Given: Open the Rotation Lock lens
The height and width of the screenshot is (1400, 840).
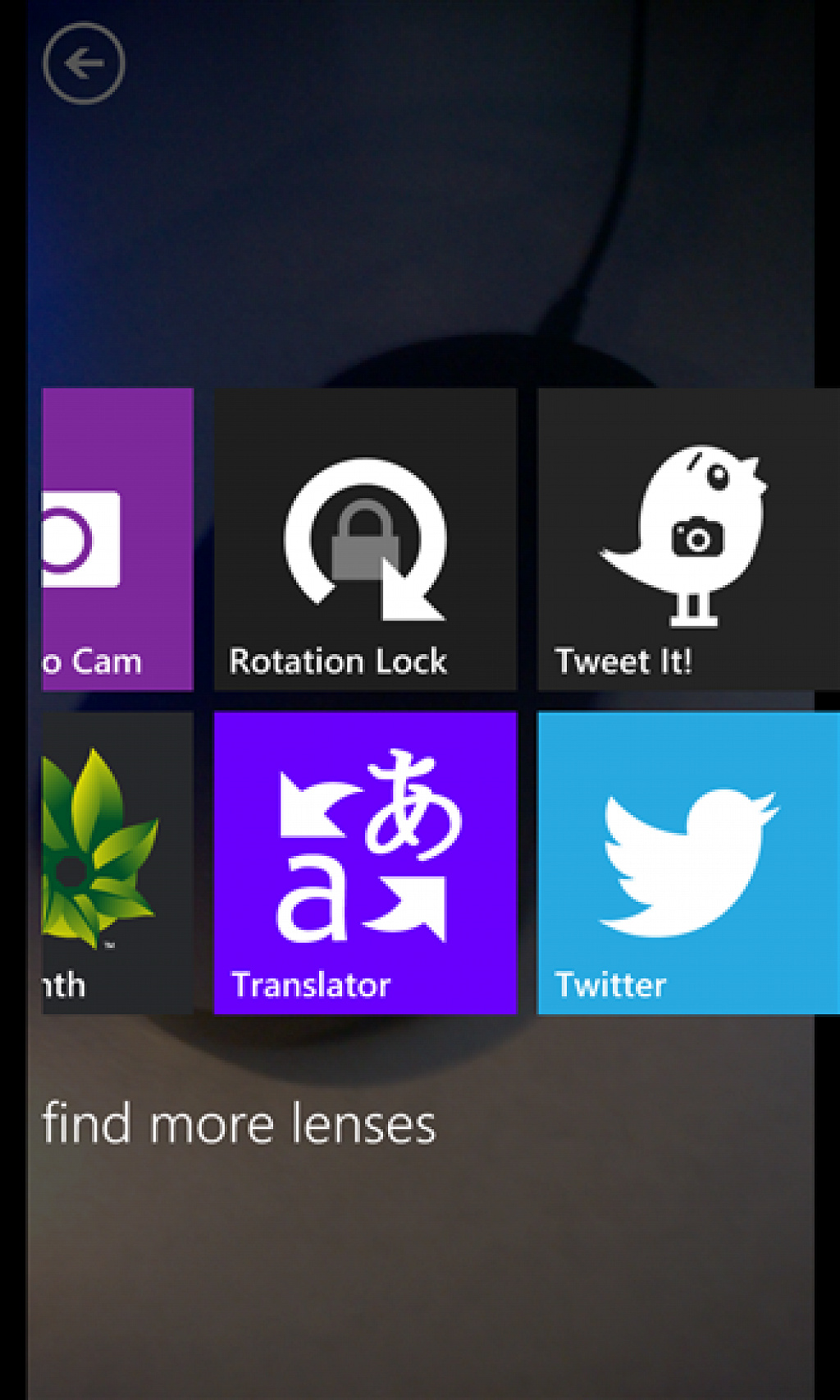Looking at the screenshot, I should [365, 539].
